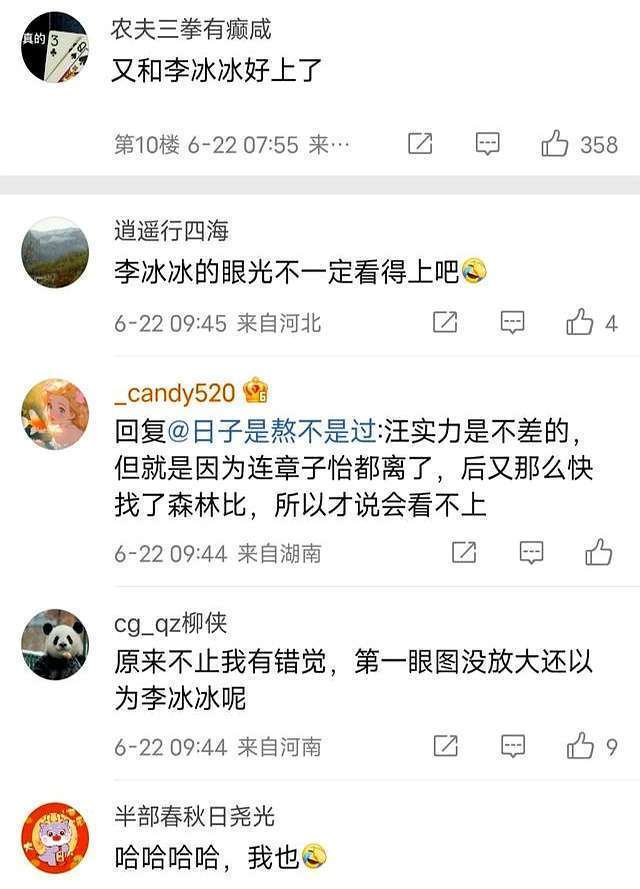640x889 pixels.
Task: Open cg_qz柳侠's panda avatar
Action: 55,644
